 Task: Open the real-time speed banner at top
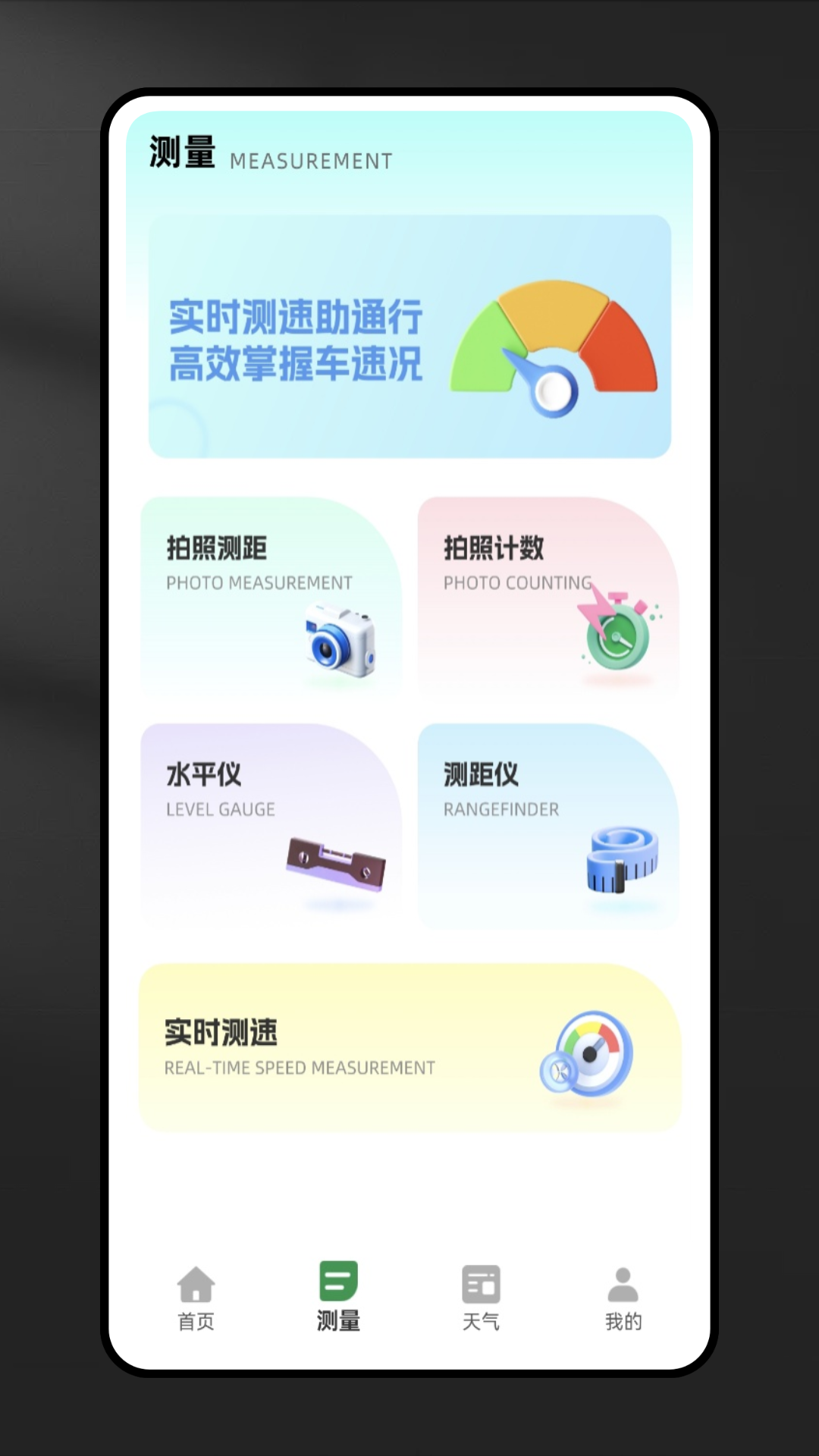tap(409, 336)
